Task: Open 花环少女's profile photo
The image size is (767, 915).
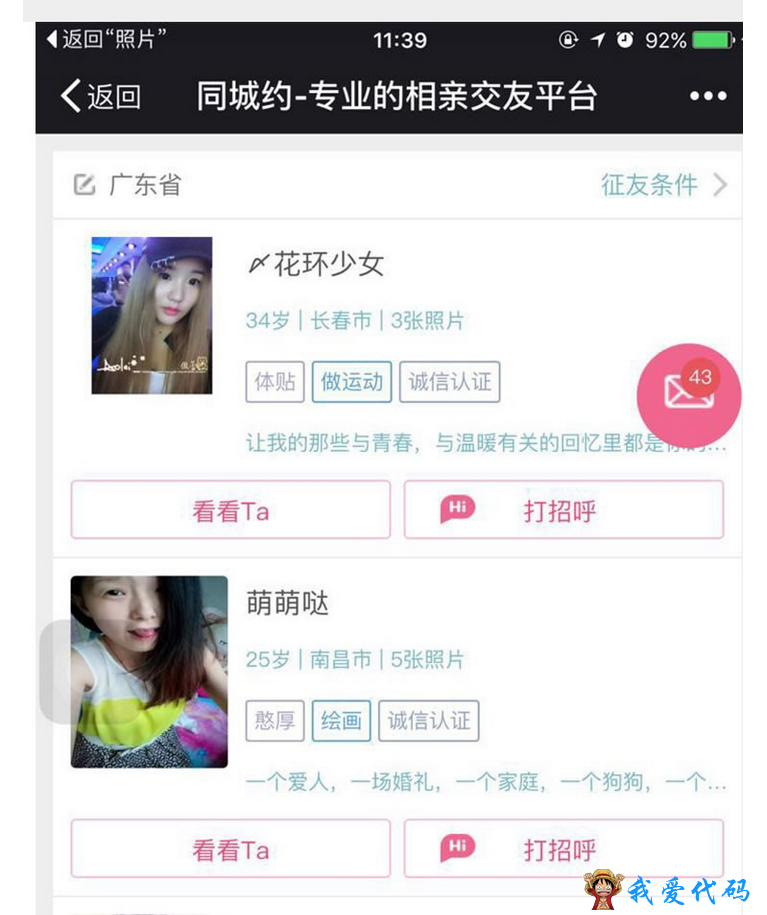Action: tap(152, 315)
